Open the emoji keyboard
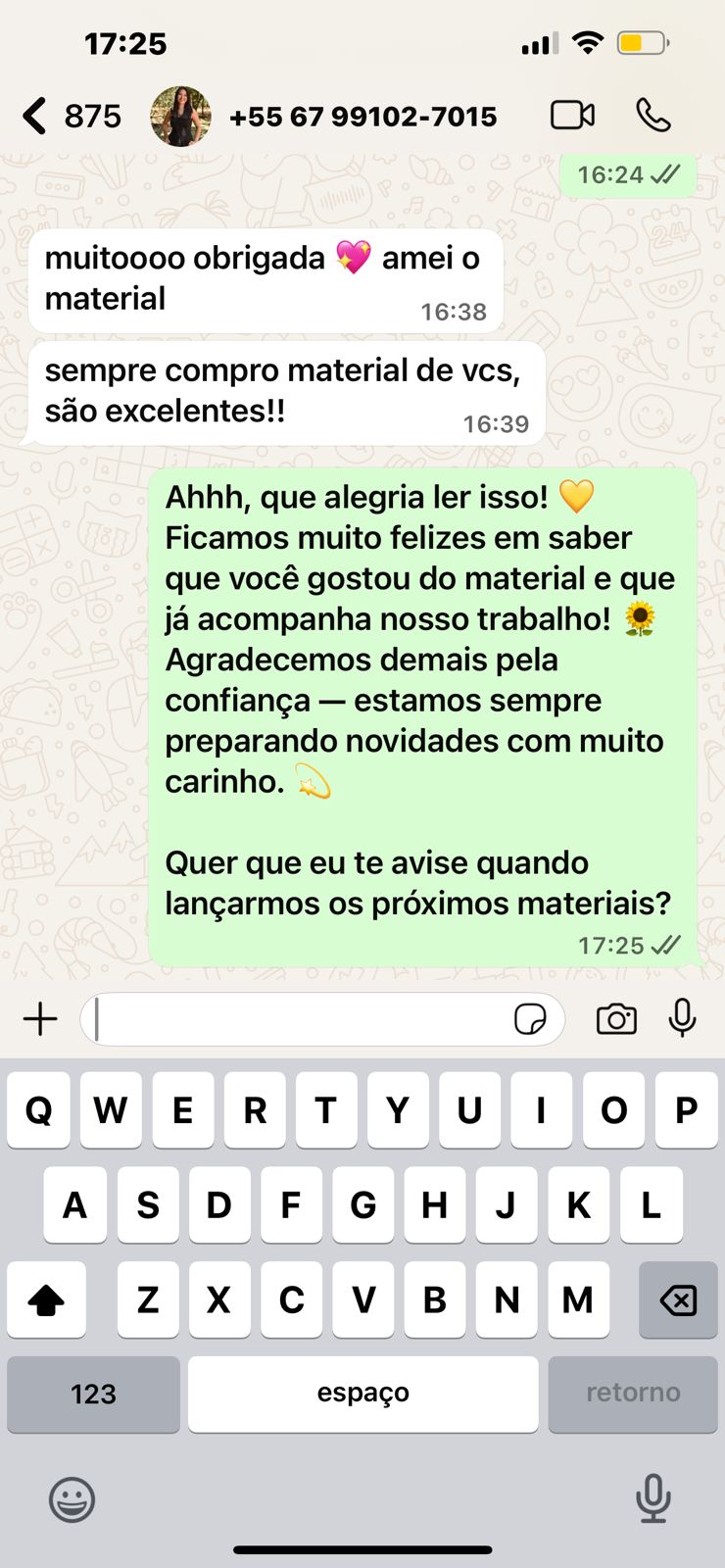The image size is (725, 1568). (x=72, y=1499)
